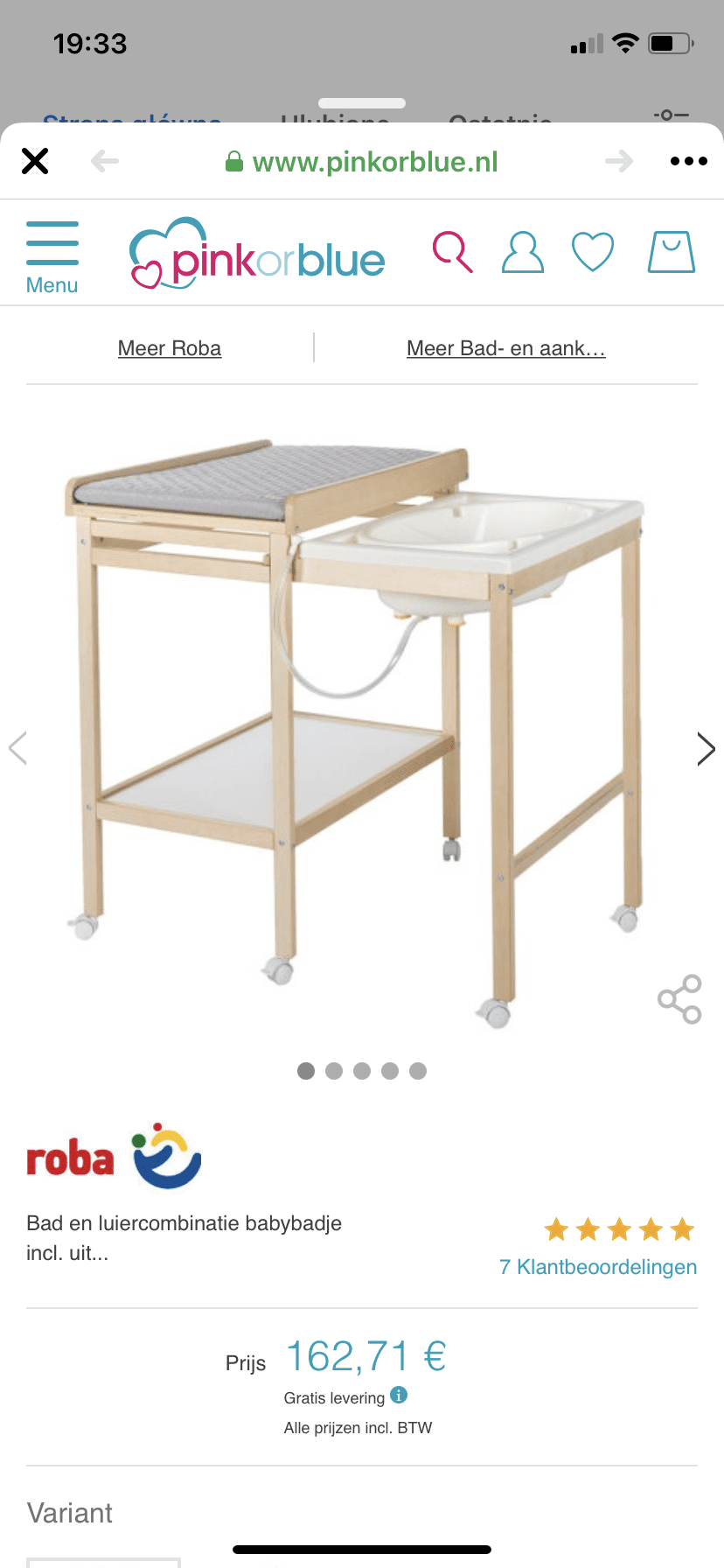The height and width of the screenshot is (1568, 724).
Task: Show previous product image
Action: coord(17,749)
